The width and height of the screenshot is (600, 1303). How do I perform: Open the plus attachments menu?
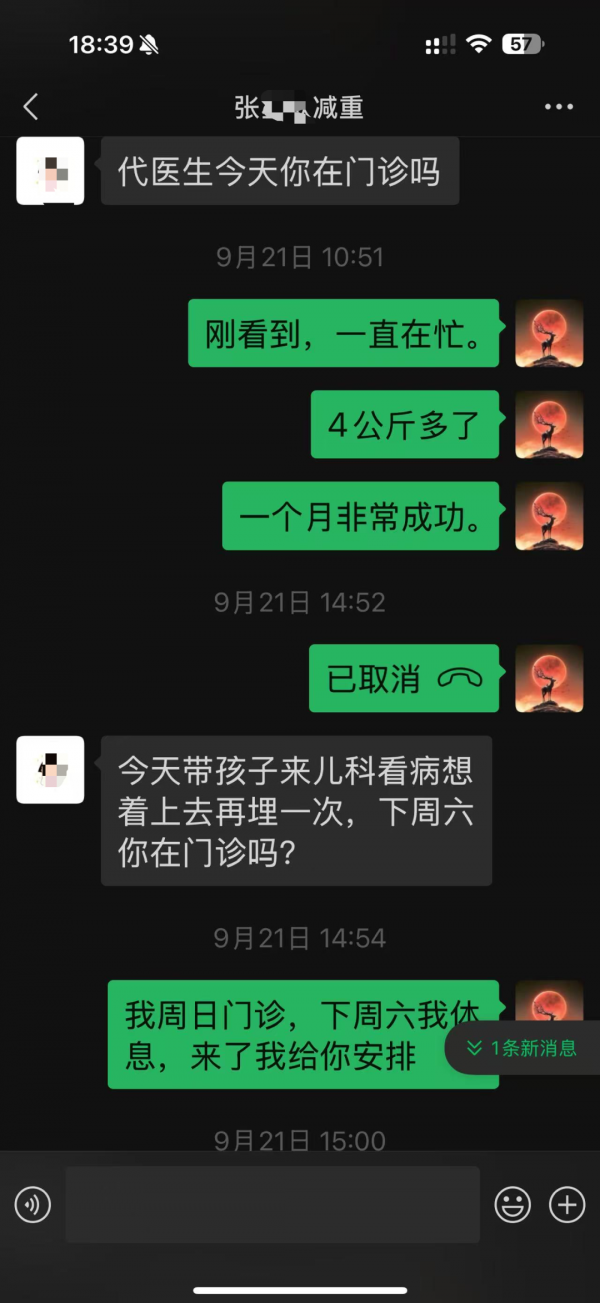click(x=567, y=1205)
